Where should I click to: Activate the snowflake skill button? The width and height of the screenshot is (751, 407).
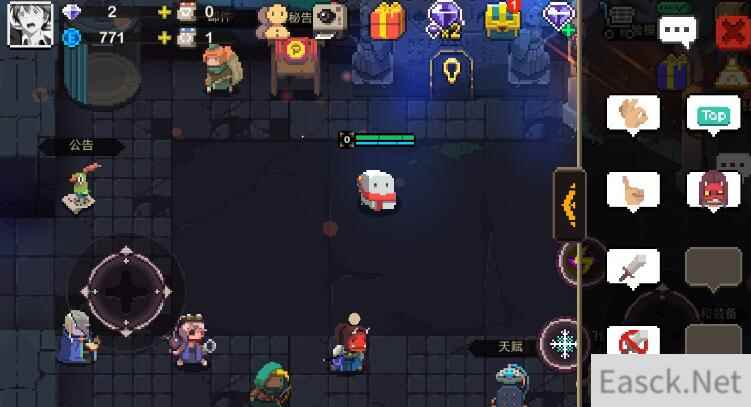[565, 345]
